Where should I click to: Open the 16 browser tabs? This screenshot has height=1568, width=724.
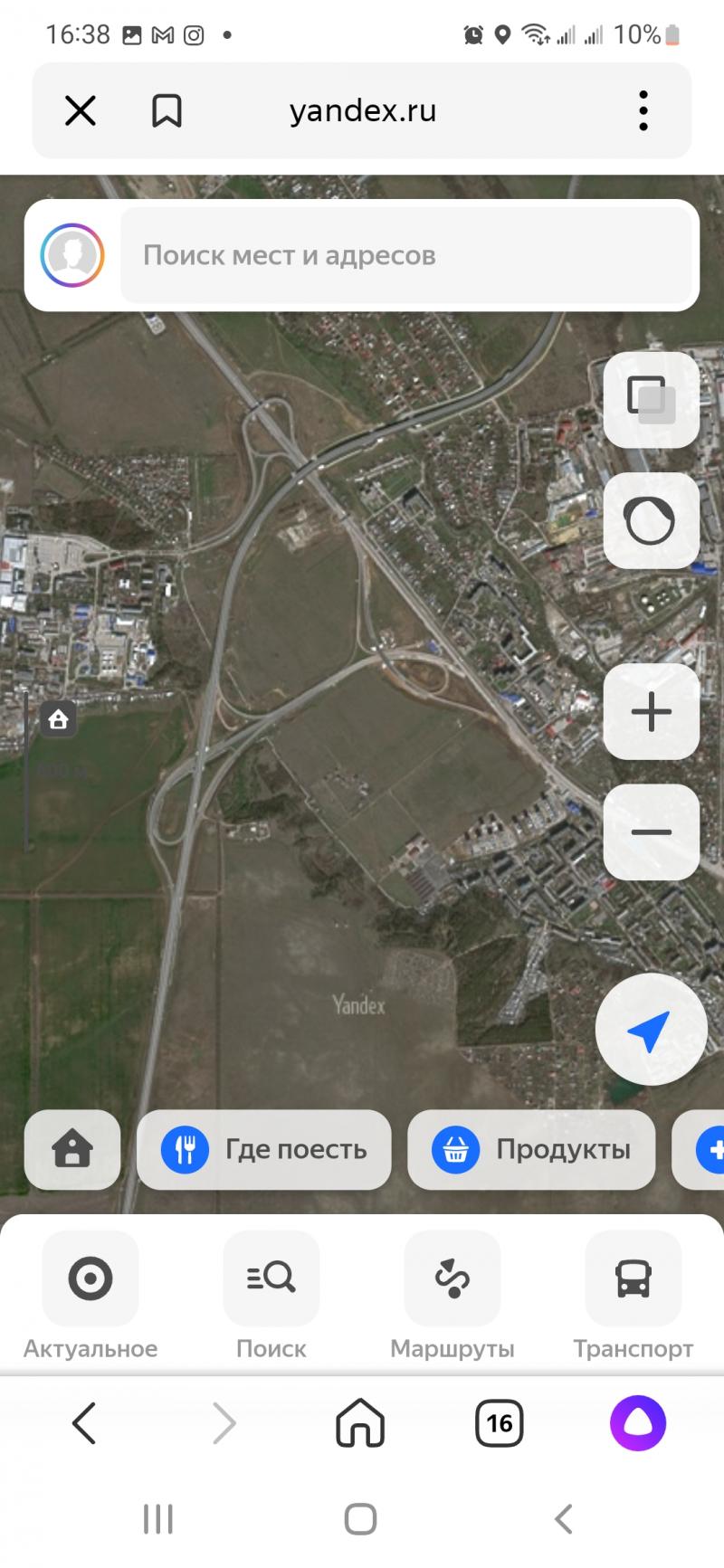tap(499, 1423)
